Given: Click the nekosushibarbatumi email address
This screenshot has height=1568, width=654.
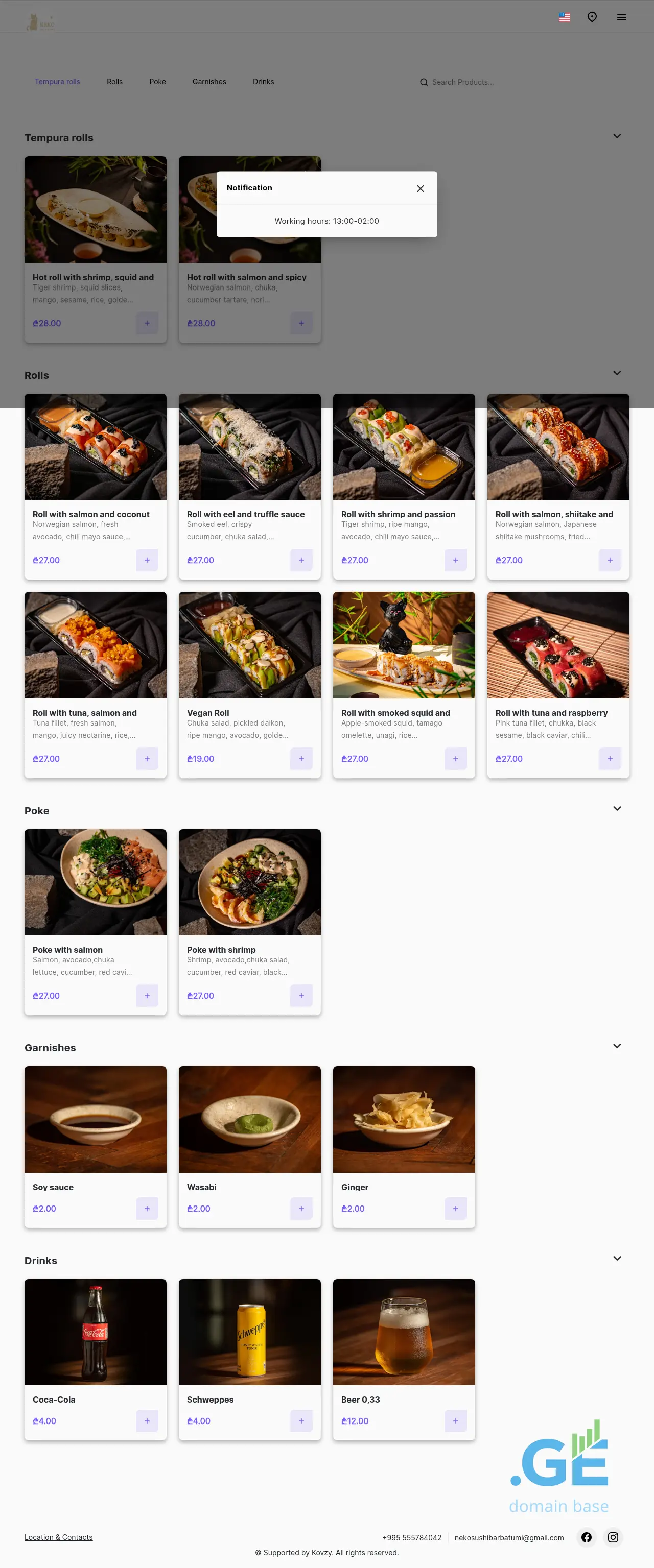Looking at the screenshot, I should click(509, 1537).
